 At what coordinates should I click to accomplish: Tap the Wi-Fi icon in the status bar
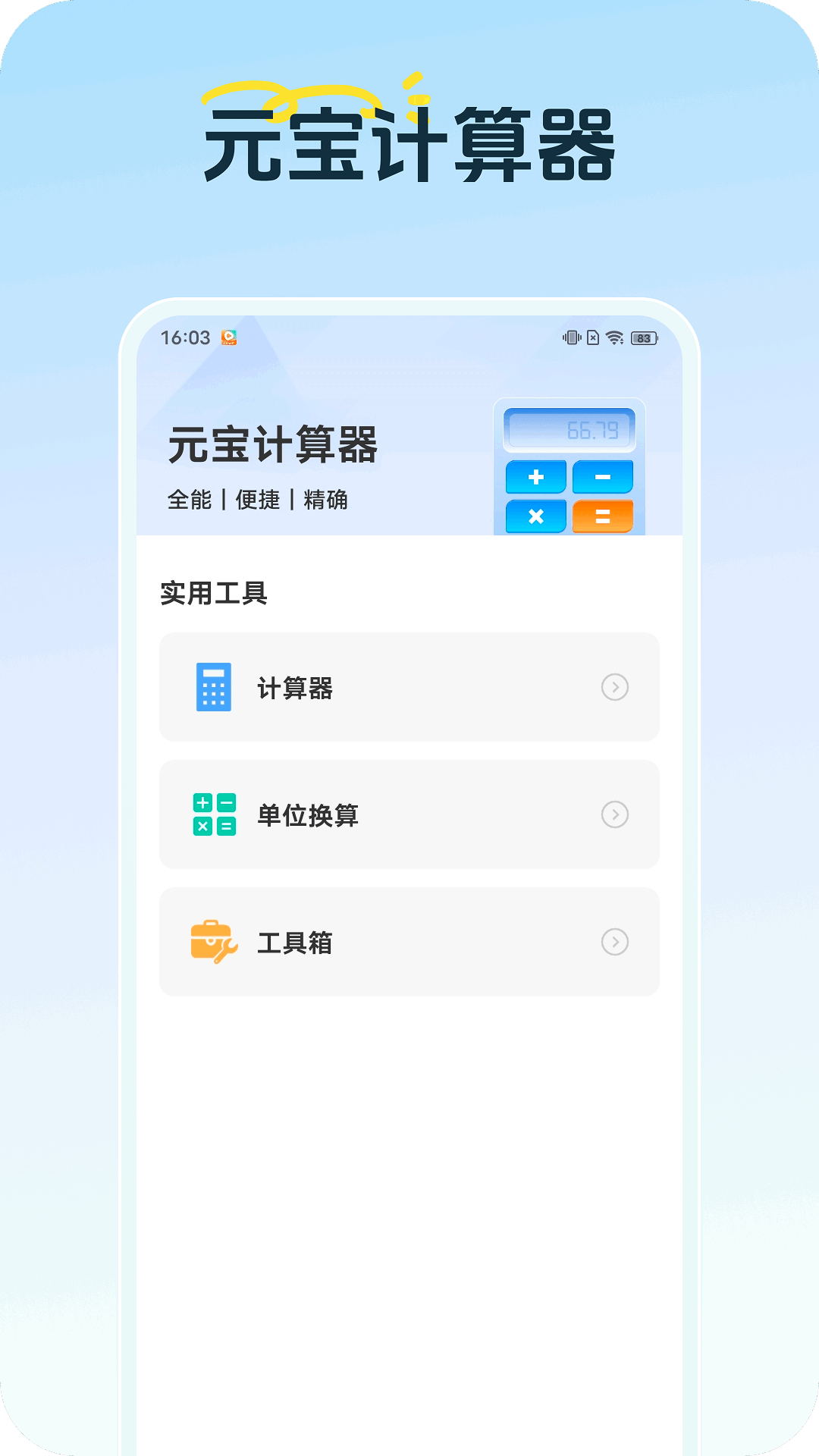[x=616, y=337]
